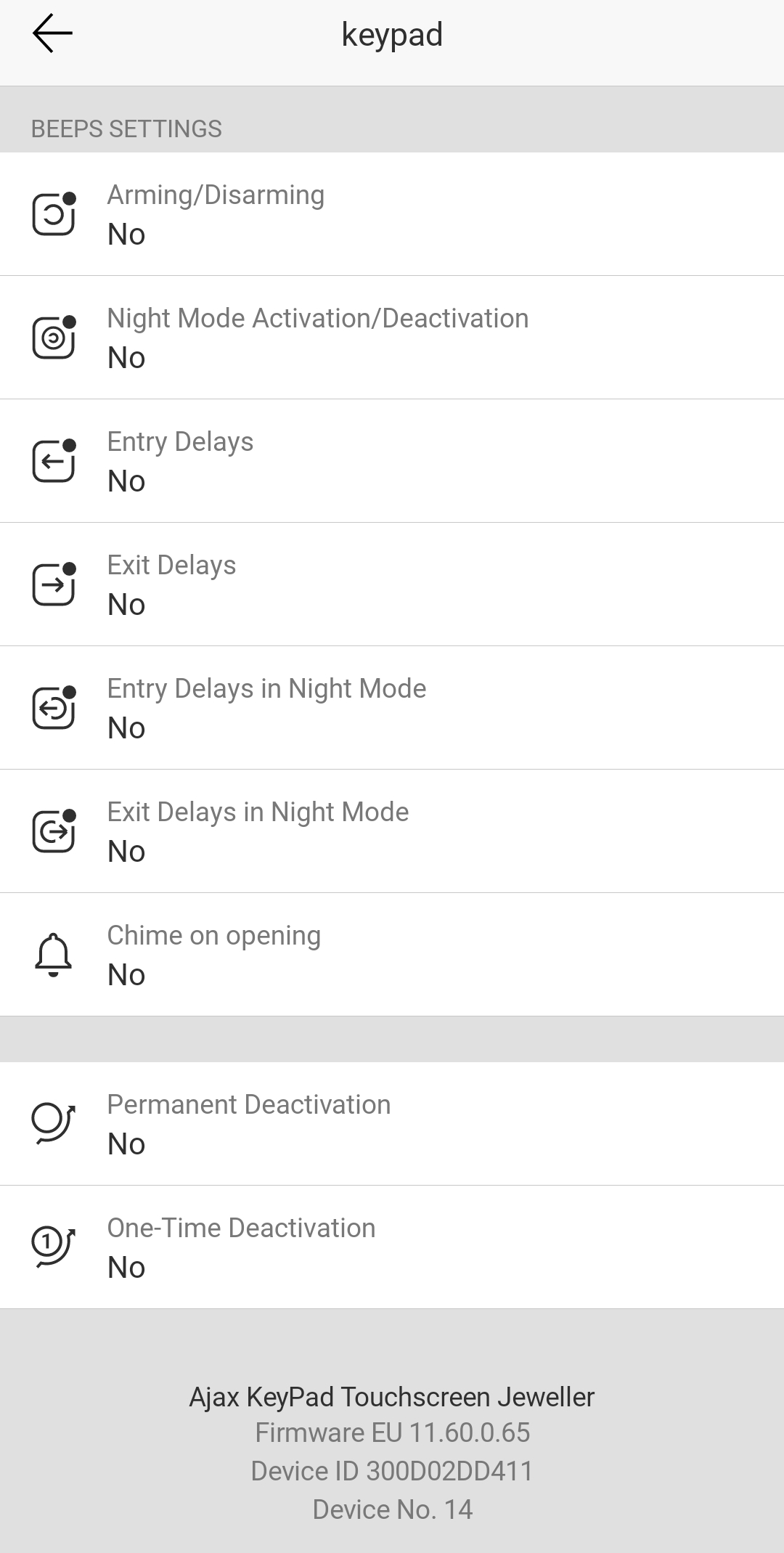Screen dimensions: 784x1553
Task: Go back using the top arrow
Action: click(x=52, y=34)
